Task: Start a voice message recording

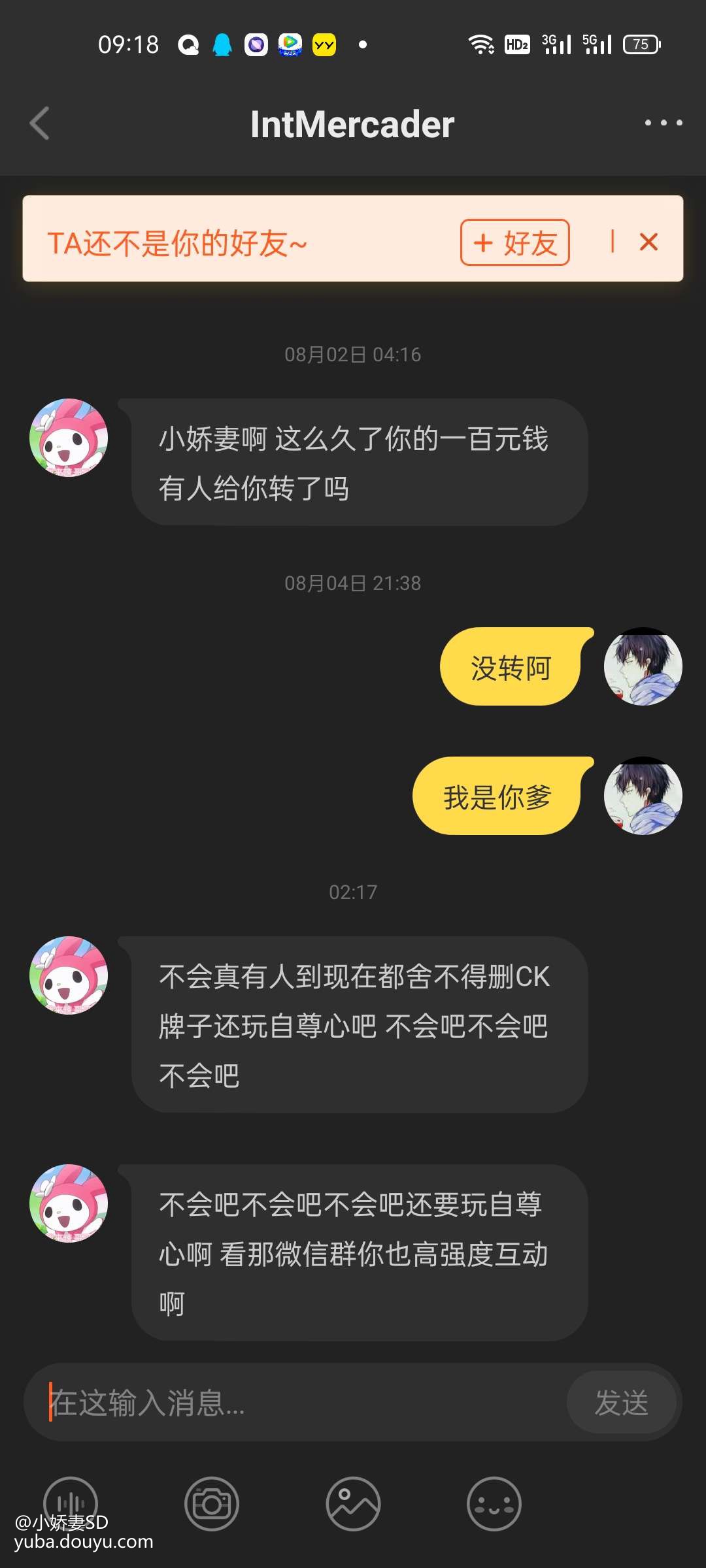Action: (x=71, y=1503)
